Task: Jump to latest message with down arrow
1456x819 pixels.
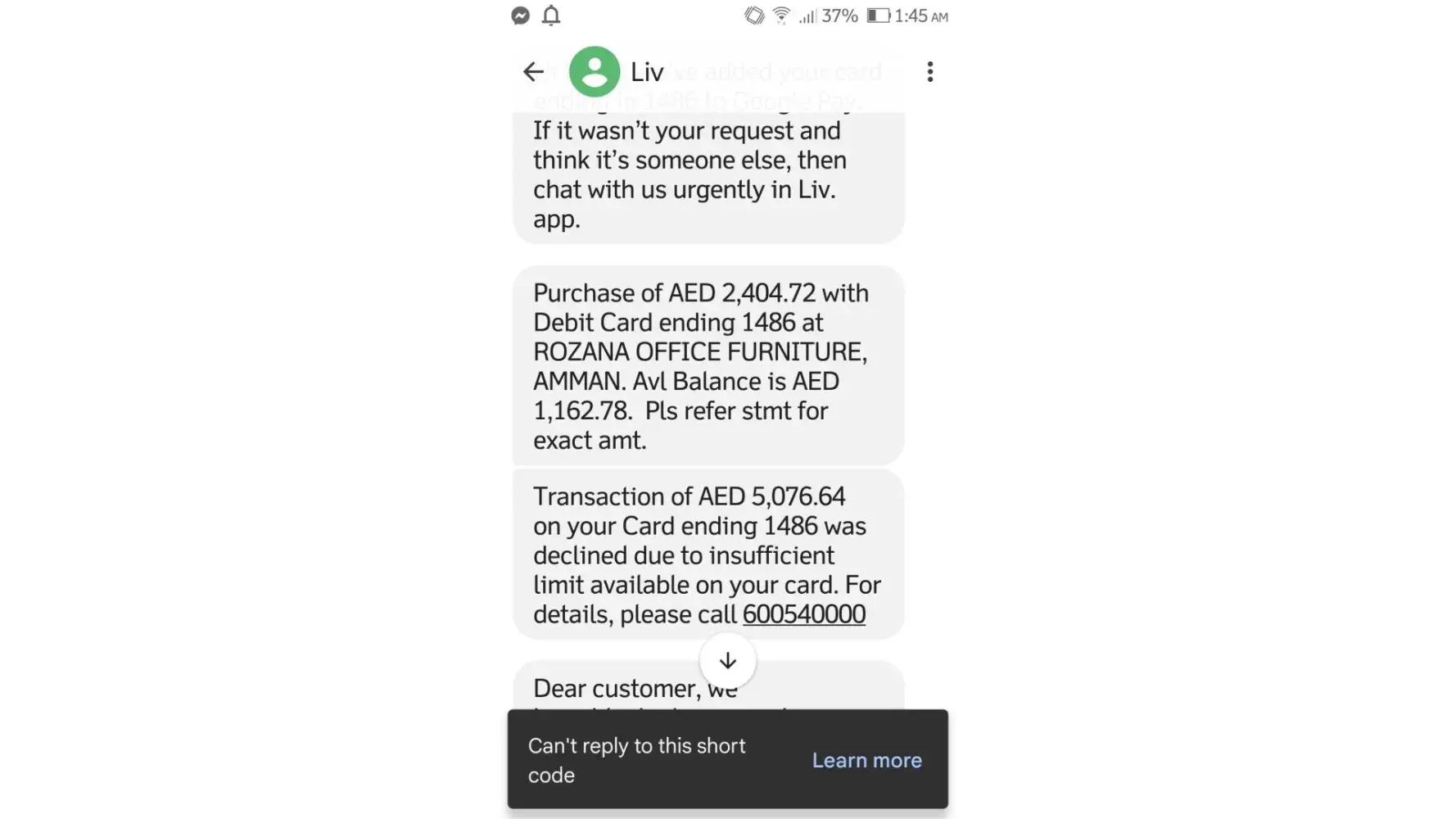Action: (727, 661)
